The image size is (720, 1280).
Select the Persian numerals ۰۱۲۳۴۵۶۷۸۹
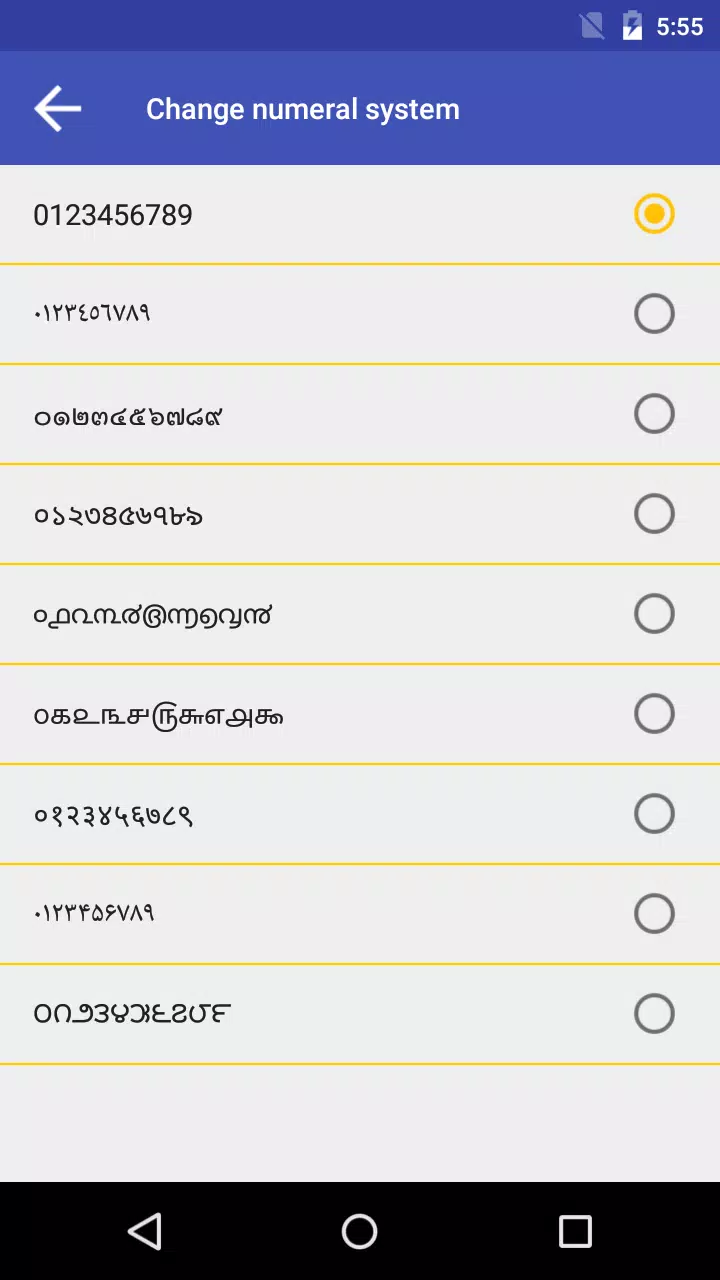point(360,915)
